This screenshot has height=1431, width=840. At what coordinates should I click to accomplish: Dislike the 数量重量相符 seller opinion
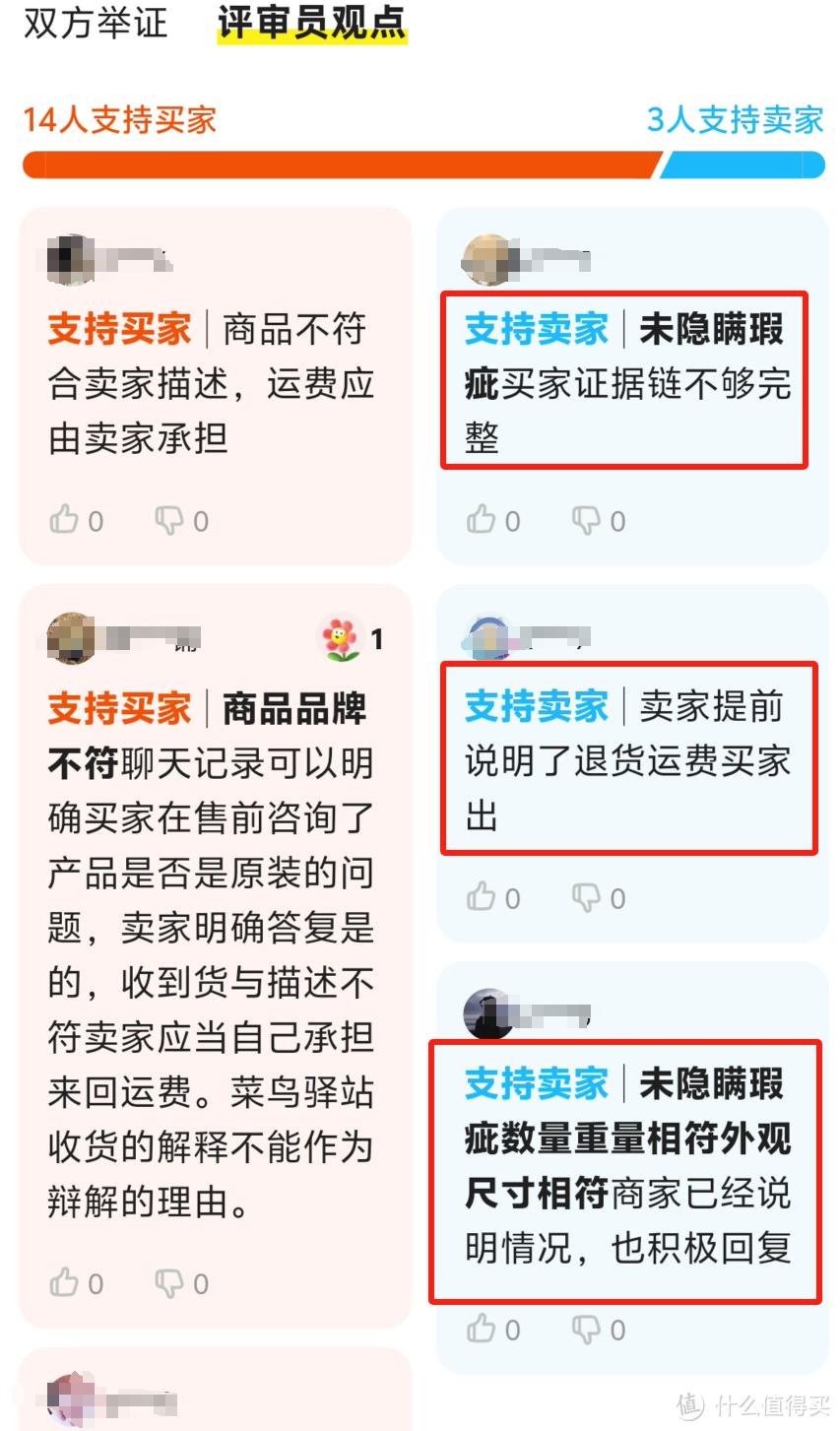[x=587, y=1330]
